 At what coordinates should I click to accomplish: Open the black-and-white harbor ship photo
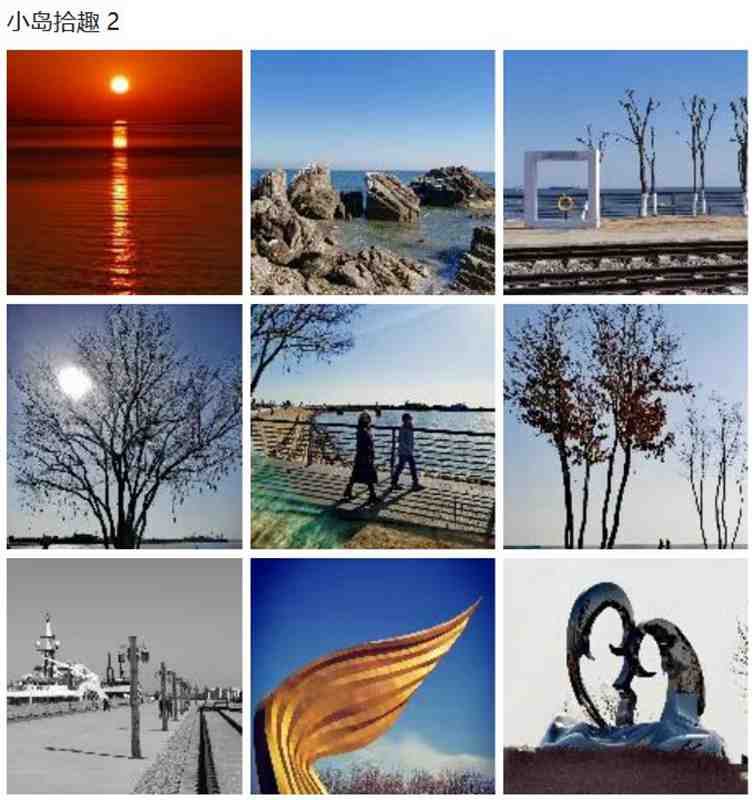coord(124,676)
